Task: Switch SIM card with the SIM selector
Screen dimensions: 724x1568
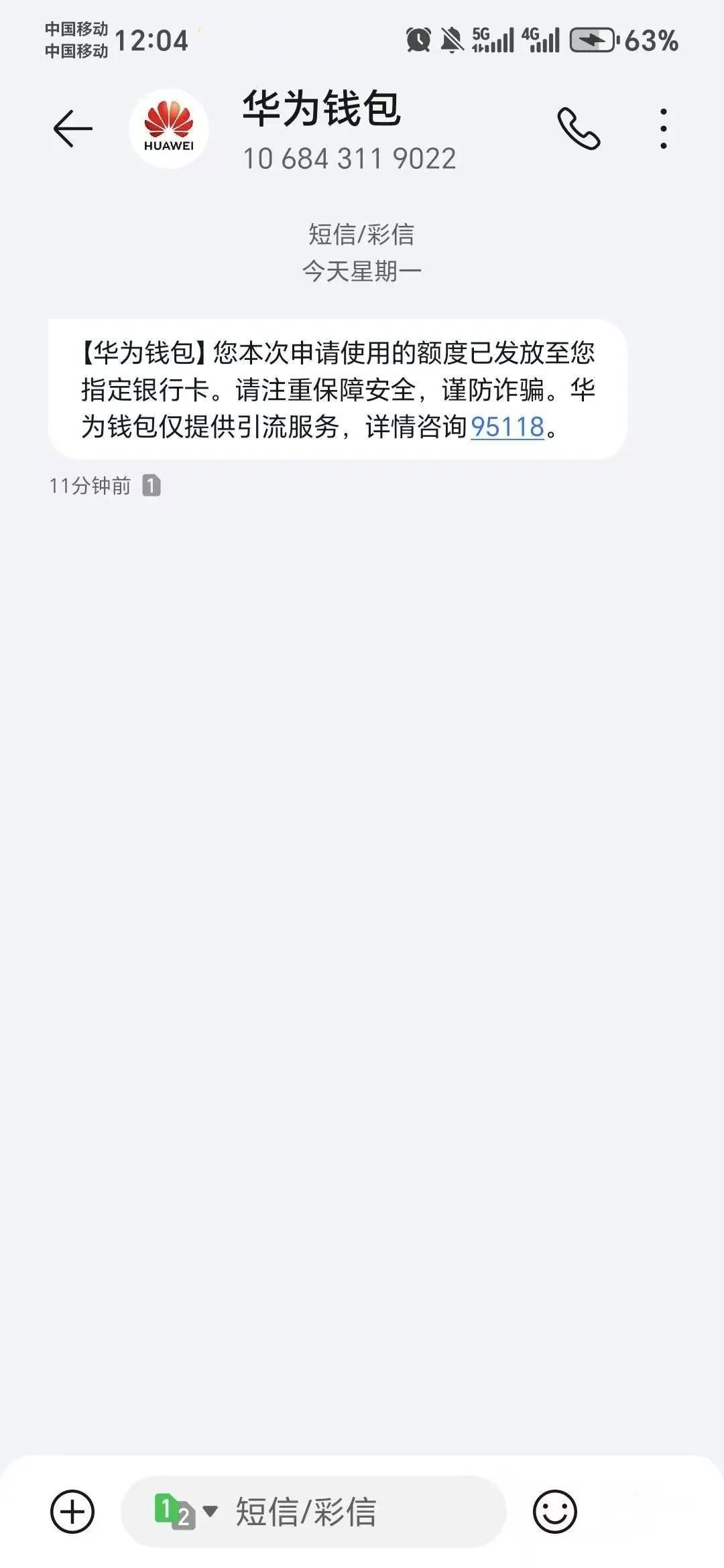Action: [x=186, y=1511]
